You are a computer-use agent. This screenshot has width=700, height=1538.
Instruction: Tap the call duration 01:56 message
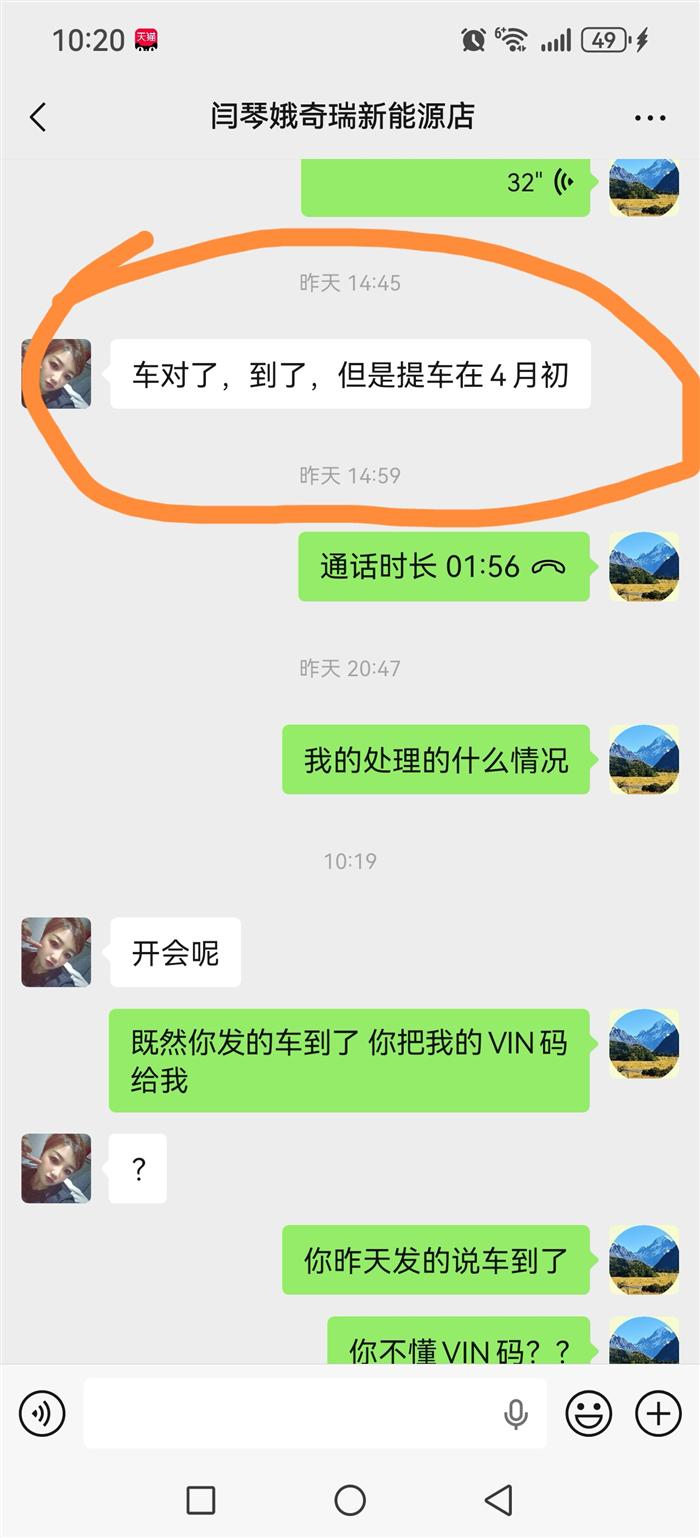(x=443, y=567)
